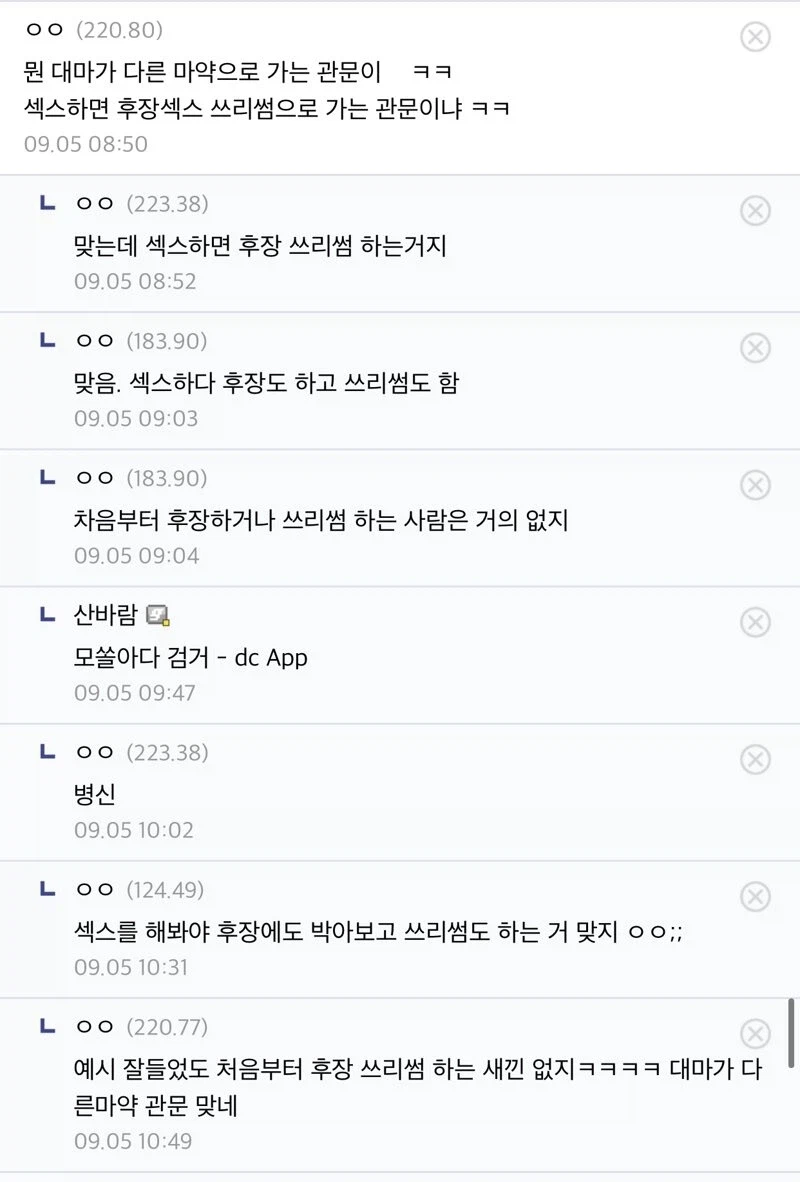Click the delete X icon on the top 220.80 comment
Viewport: 800px width, 1182px height.
tap(756, 37)
